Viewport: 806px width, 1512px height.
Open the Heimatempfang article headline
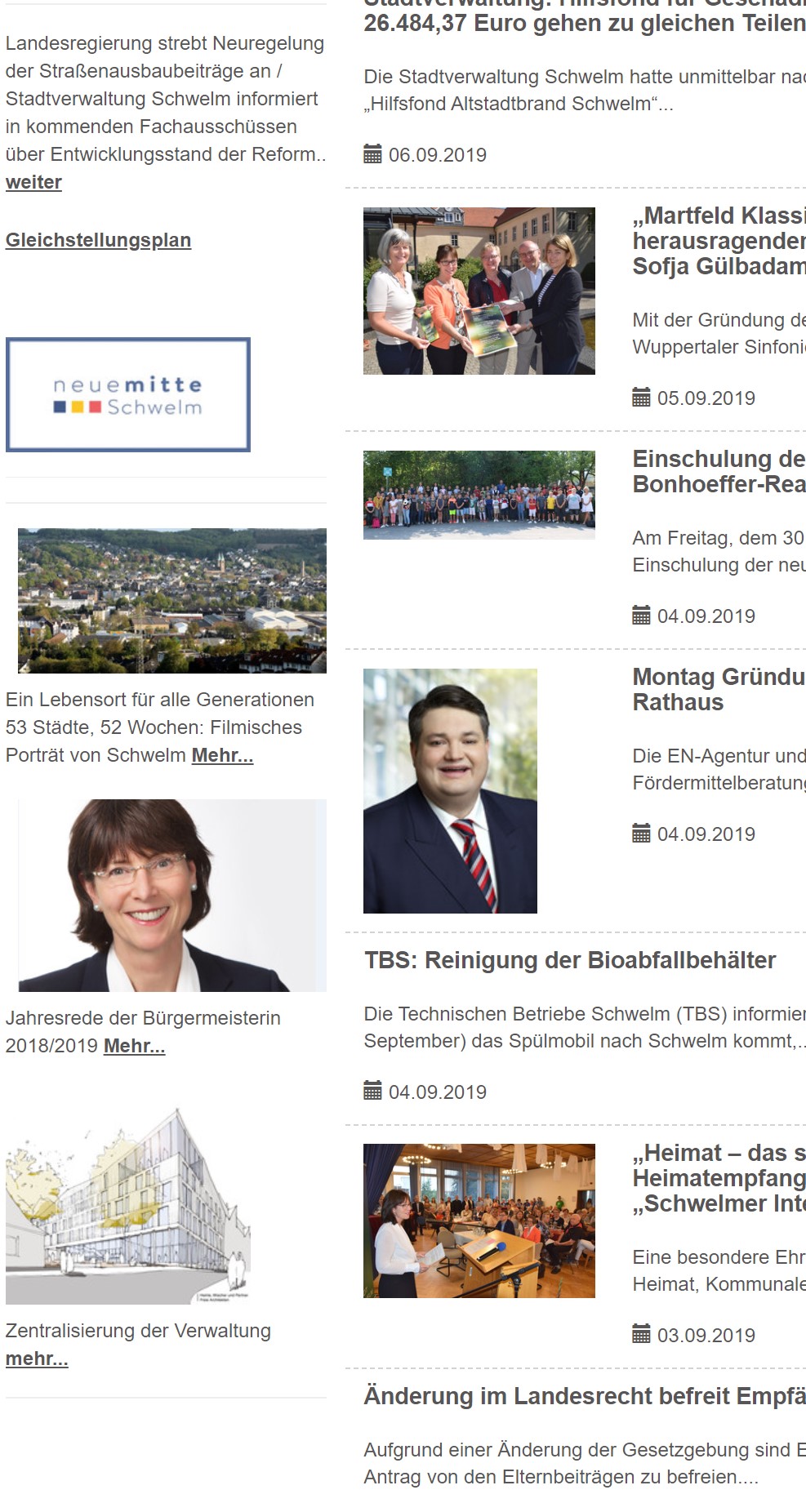719,1178
